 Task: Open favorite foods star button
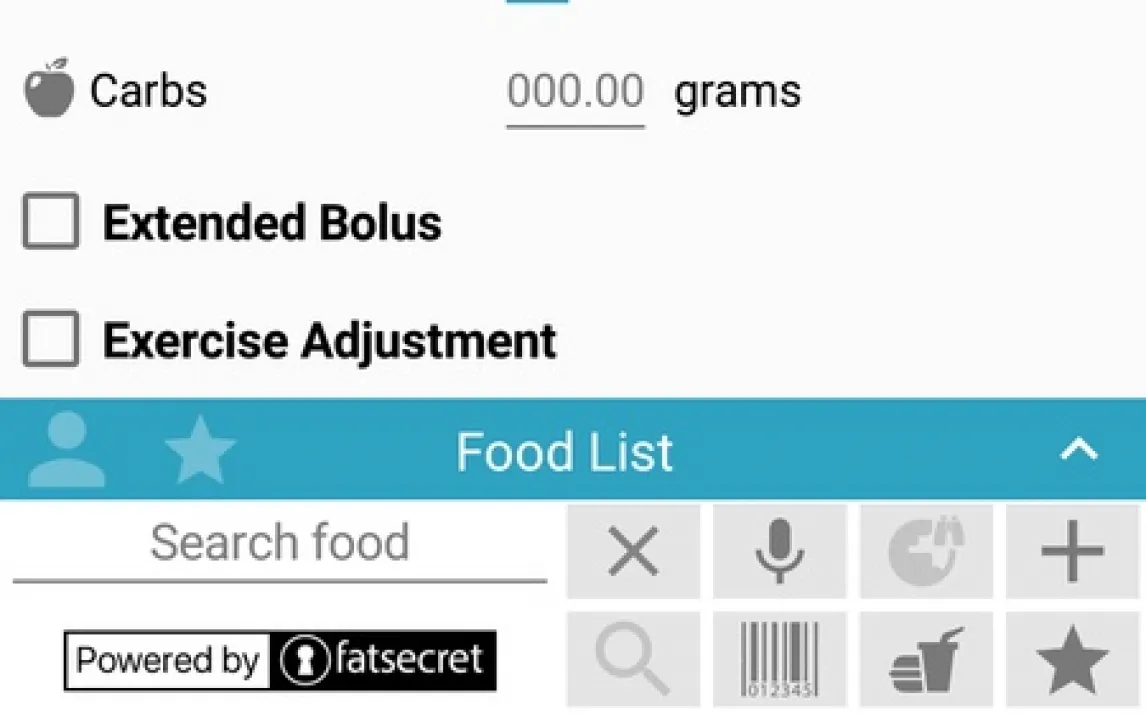pyautogui.click(x=1071, y=660)
